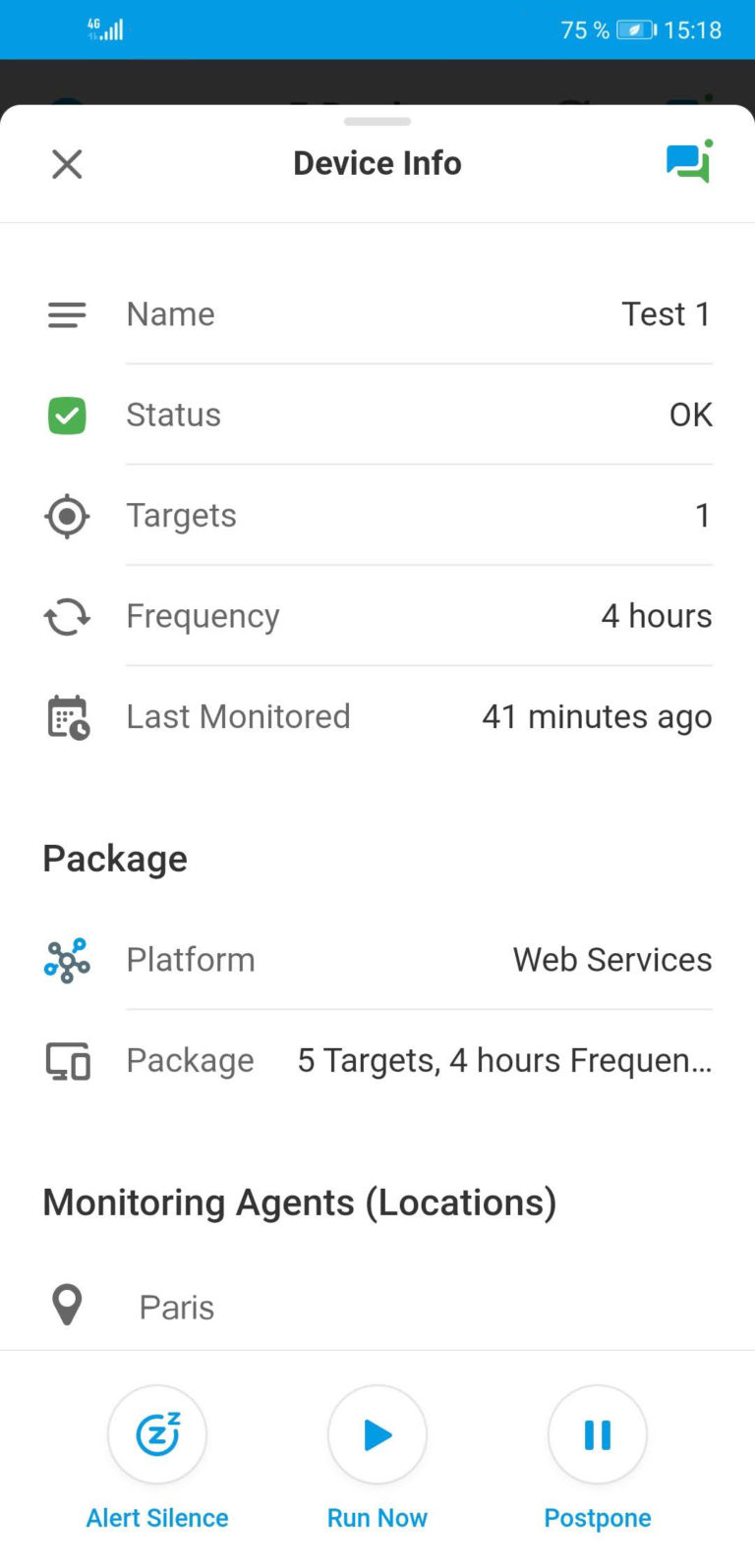Viewport: 755px width, 1568px height.
Task: Click the Name list icon
Action: 66,314
